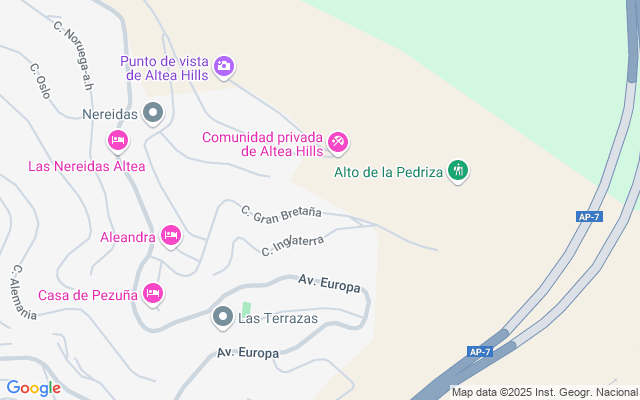The width and height of the screenshot is (640, 400).
Task: Select Alto de la Pedriza park marker
Action: tap(458, 171)
